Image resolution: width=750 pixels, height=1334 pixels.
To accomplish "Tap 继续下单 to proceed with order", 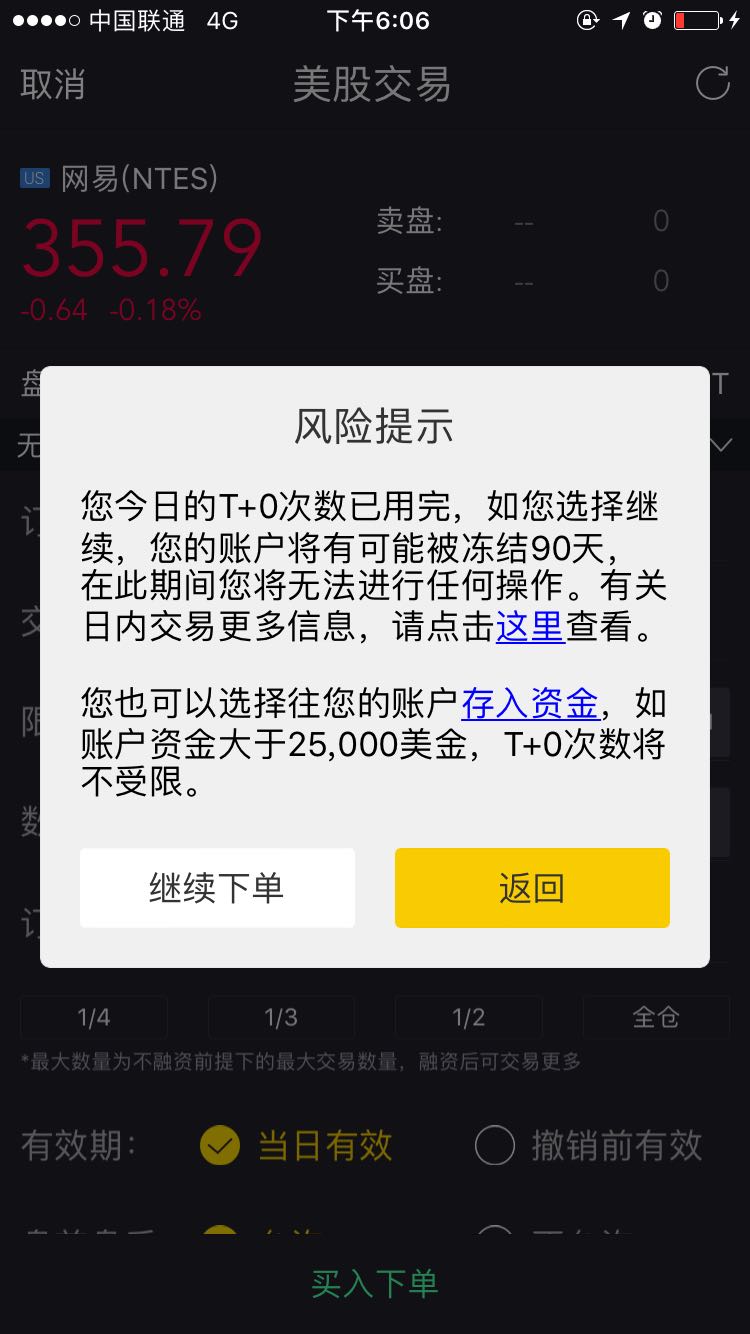I will (217, 888).
